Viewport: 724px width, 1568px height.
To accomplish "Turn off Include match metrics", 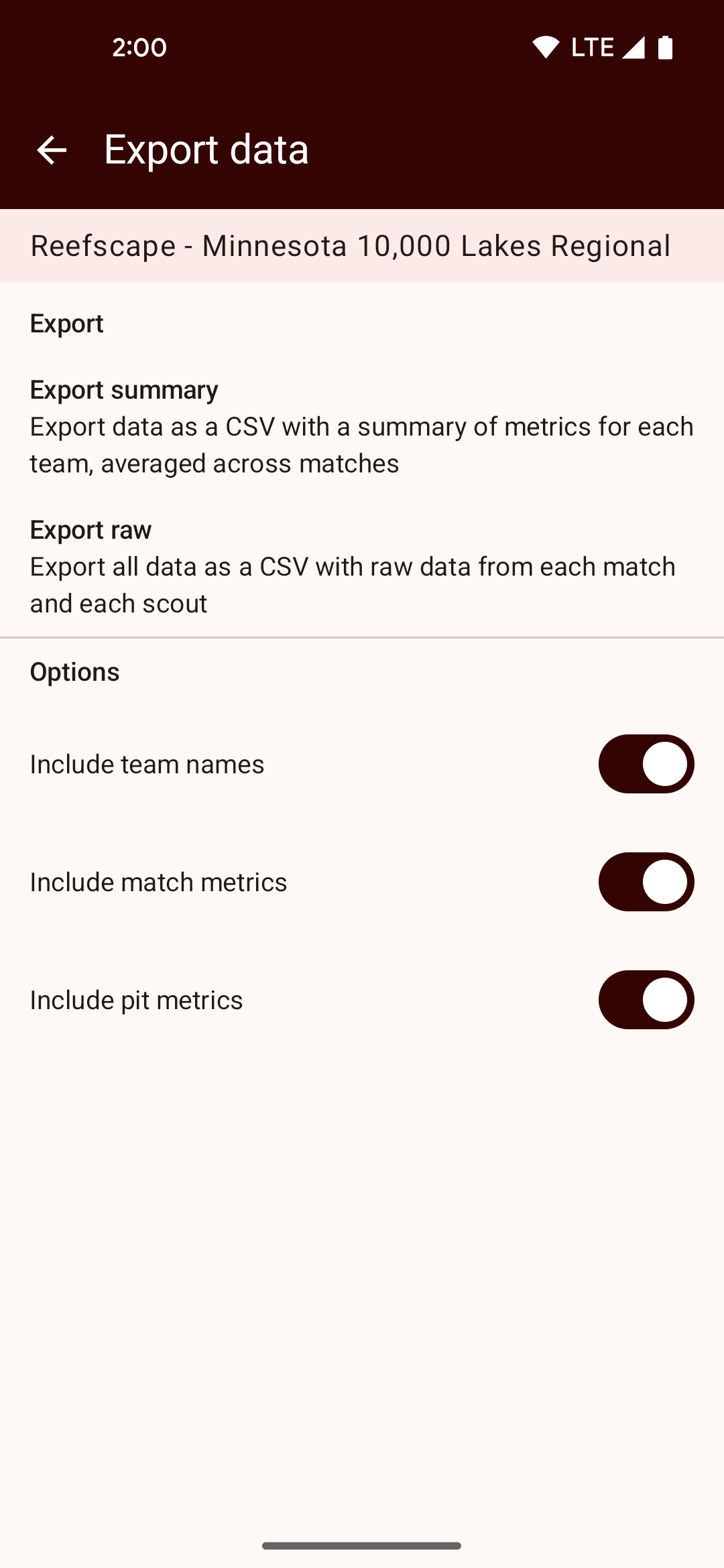I will [646, 882].
